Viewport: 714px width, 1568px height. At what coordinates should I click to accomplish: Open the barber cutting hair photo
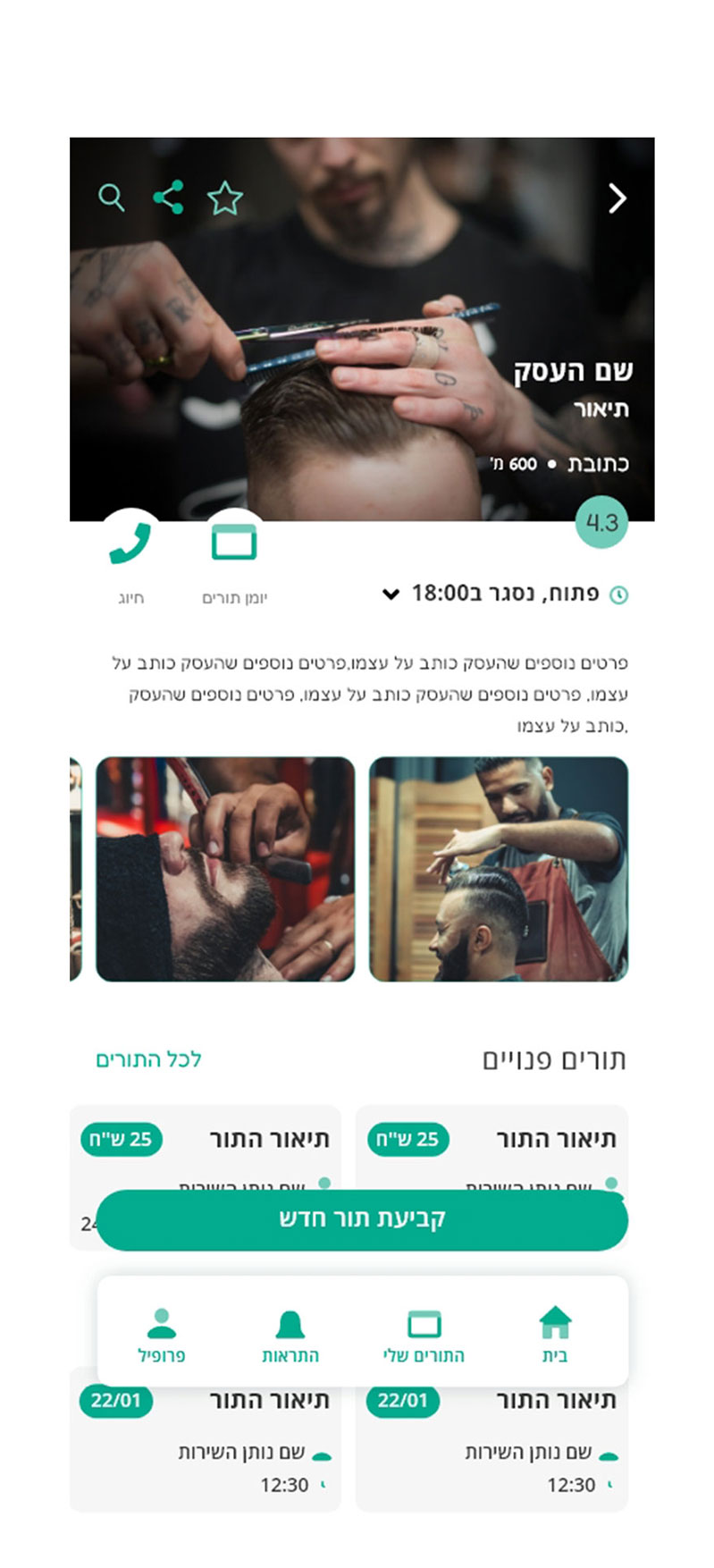pos(498,869)
